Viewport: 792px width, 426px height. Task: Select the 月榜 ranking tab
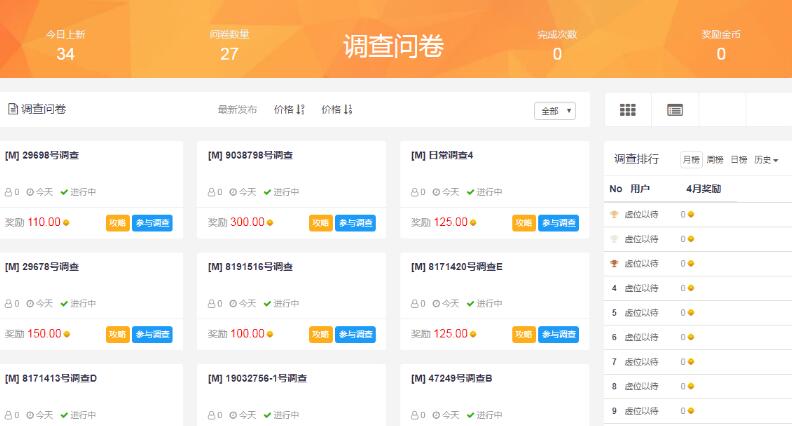(x=691, y=160)
